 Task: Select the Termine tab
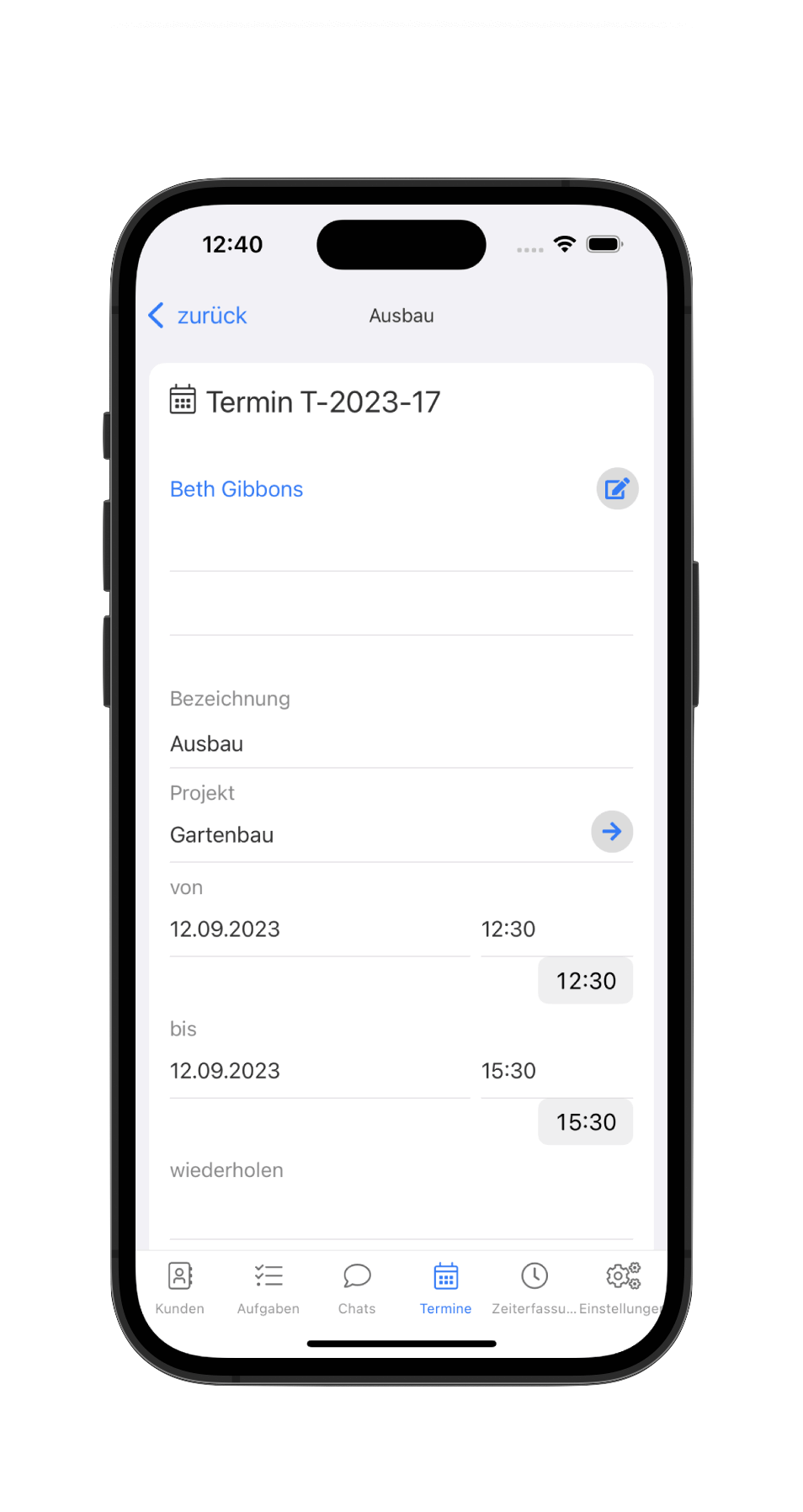[446, 1288]
